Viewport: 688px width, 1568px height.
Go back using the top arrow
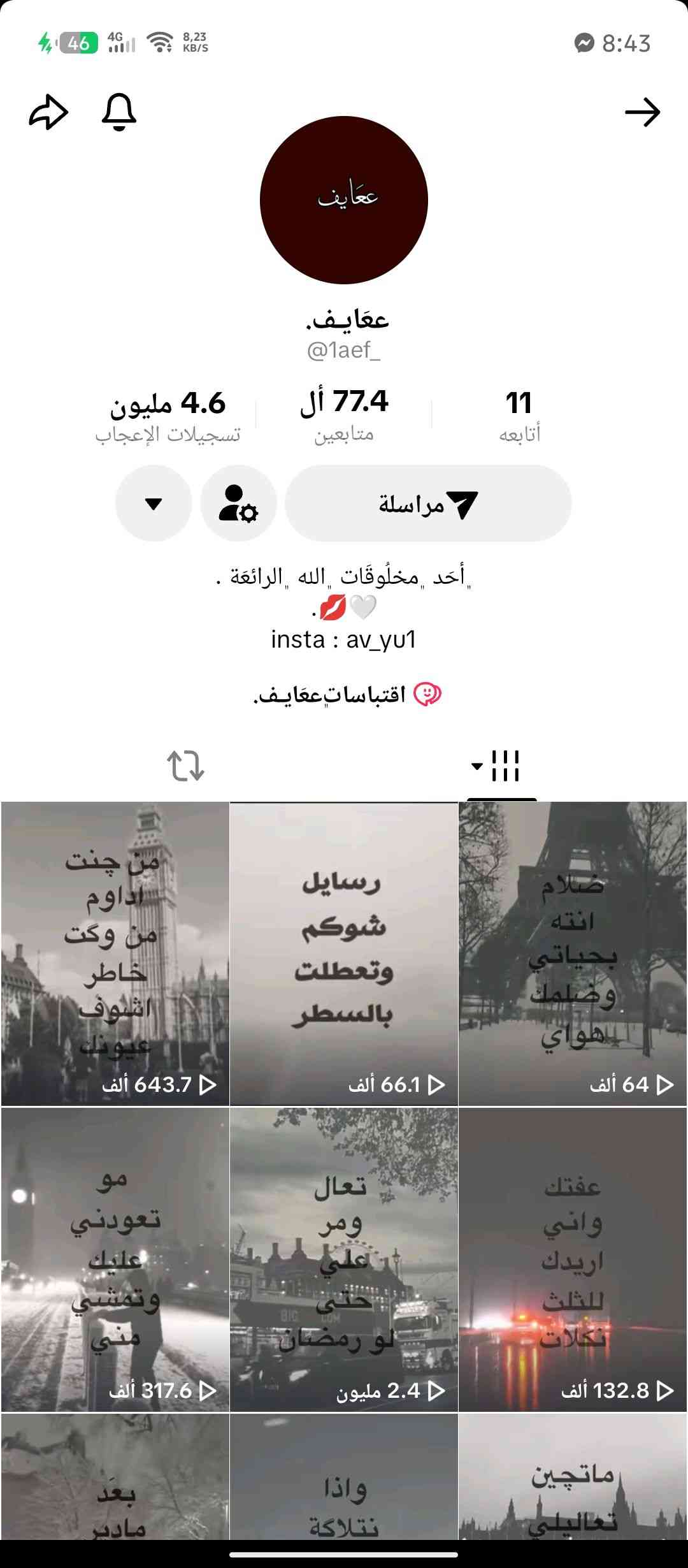(x=642, y=113)
